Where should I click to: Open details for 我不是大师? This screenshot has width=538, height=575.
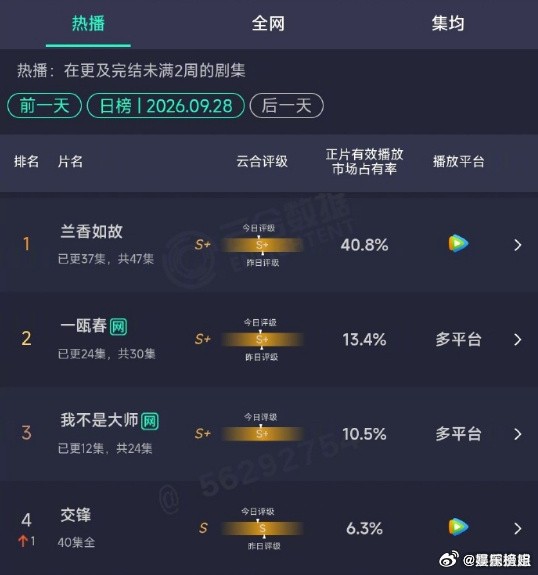(269, 433)
